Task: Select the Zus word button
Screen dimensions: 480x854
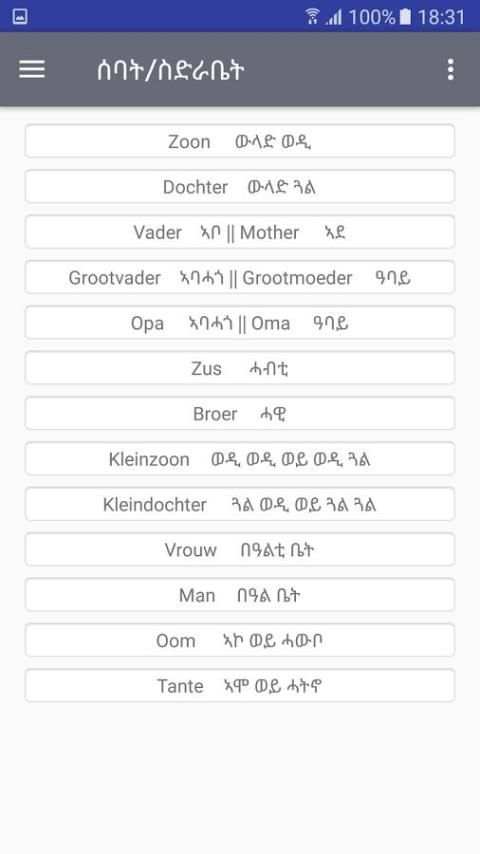Action: [240, 368]
